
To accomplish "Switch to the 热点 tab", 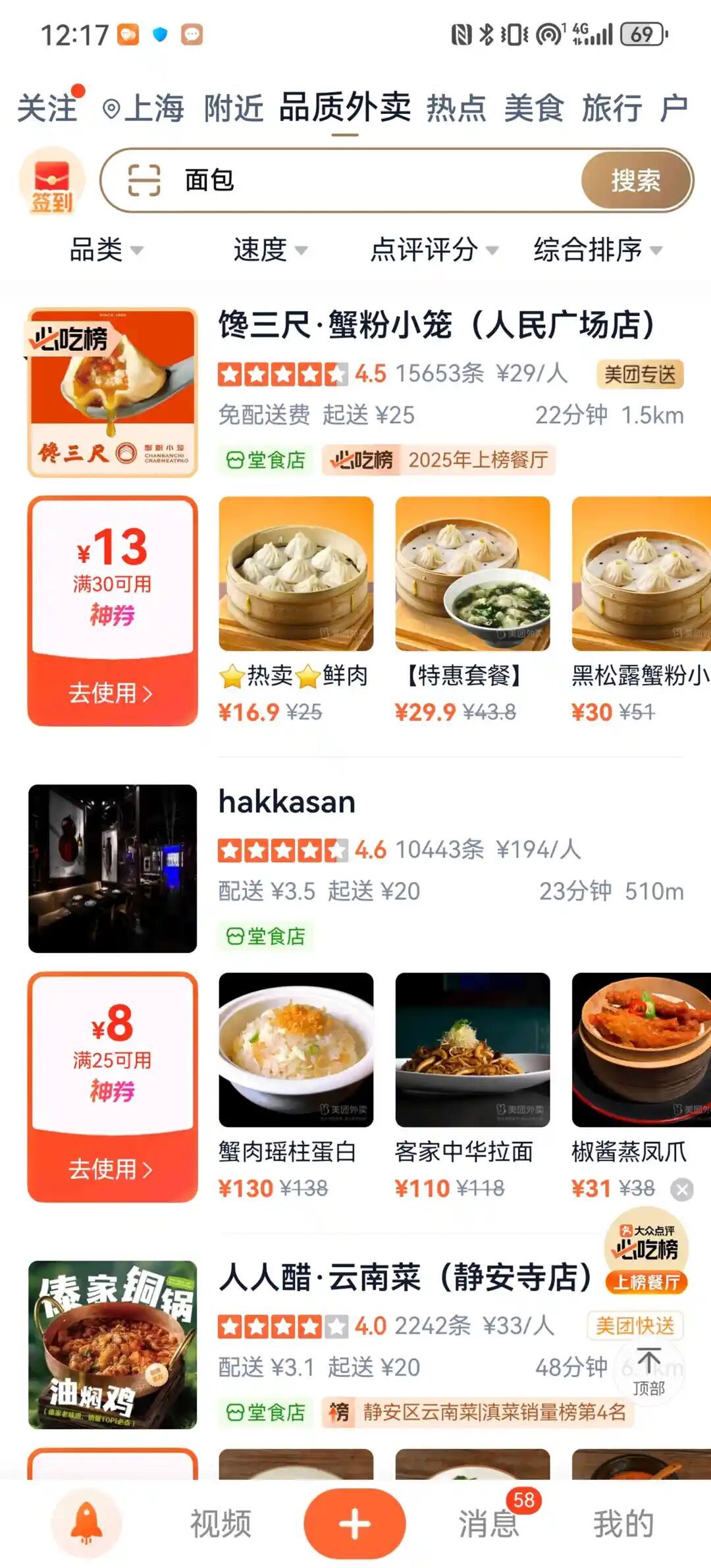I will 456,109.
